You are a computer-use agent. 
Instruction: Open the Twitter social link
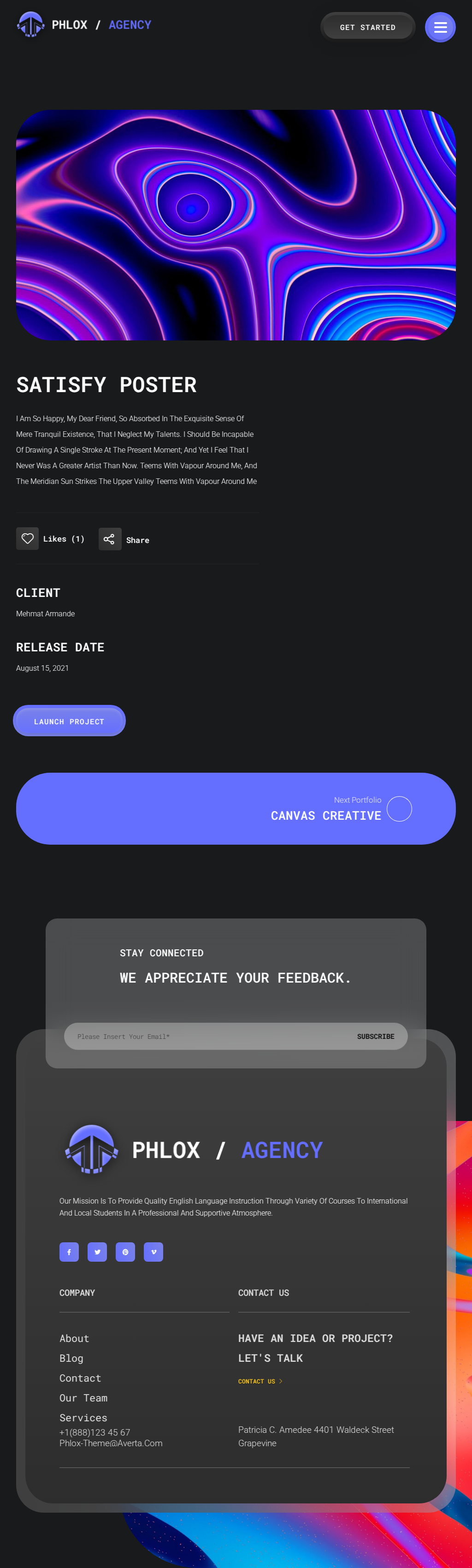tap(97, 1252)
